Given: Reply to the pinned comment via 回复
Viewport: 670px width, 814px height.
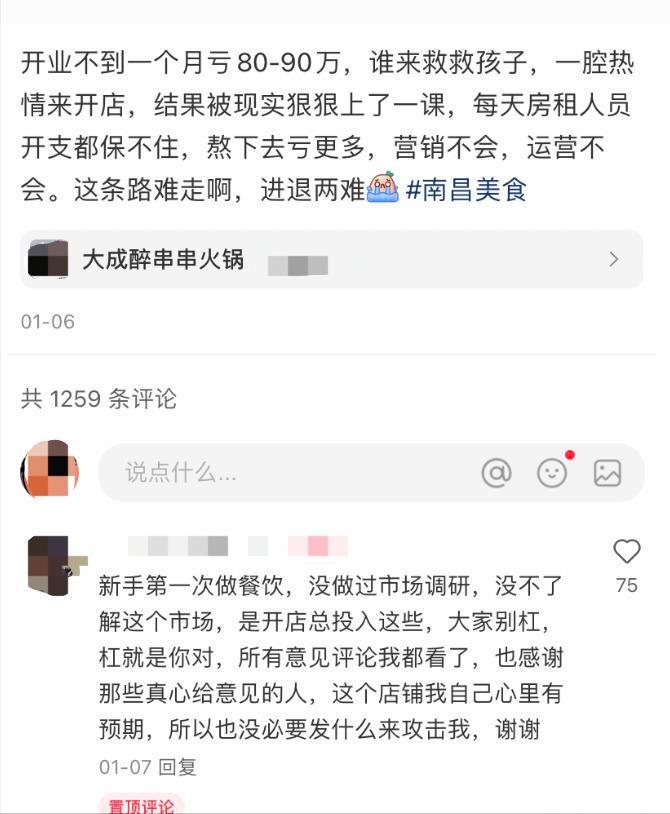Looking at the screenshot, I should pos(179,767).
